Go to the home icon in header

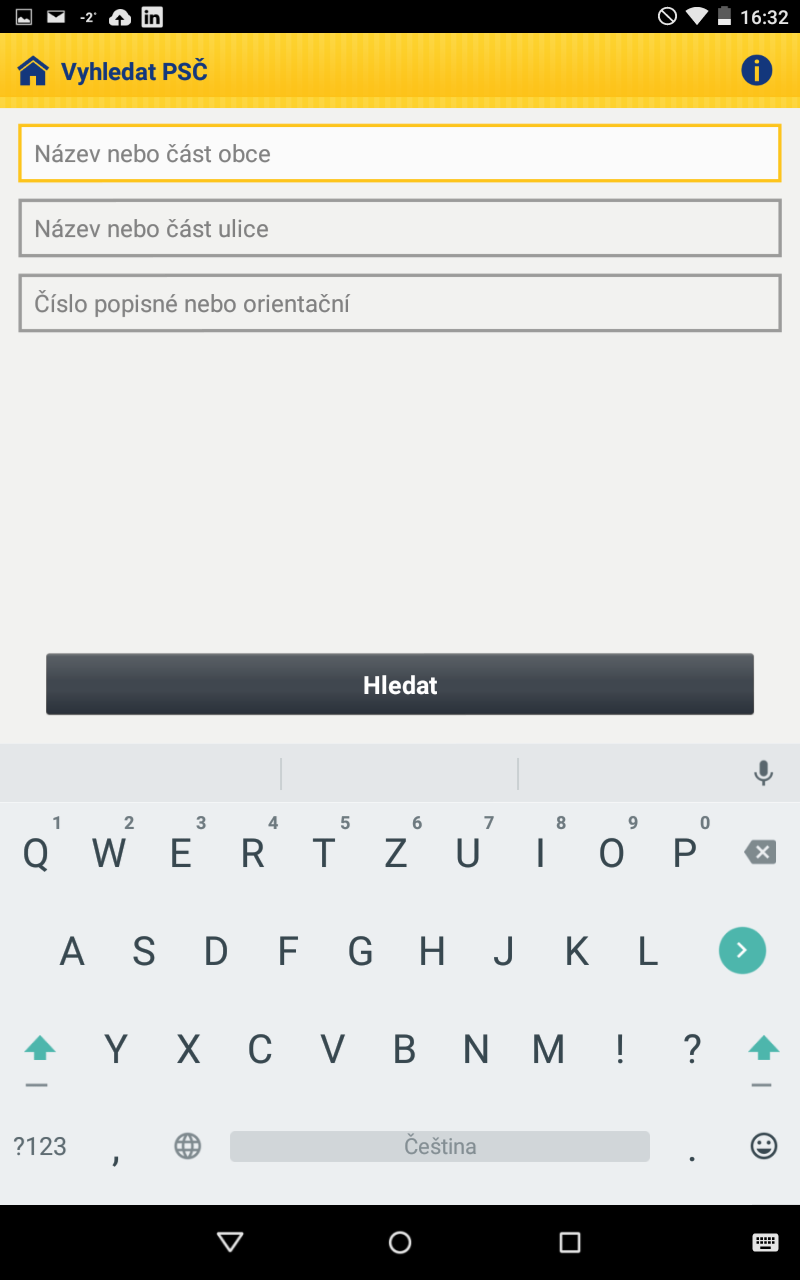pyautogui.click(x=33, y=71)
